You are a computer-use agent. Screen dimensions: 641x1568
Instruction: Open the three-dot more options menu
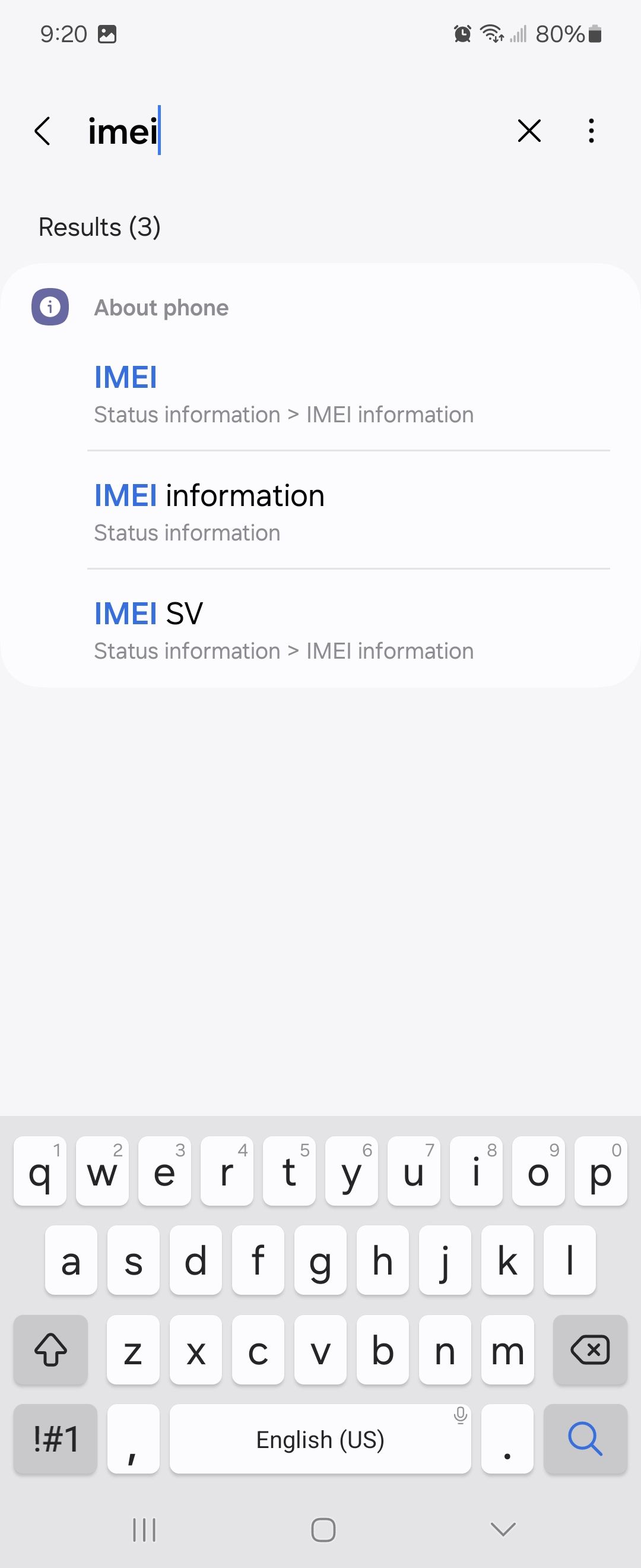click(x=591, y=129)
